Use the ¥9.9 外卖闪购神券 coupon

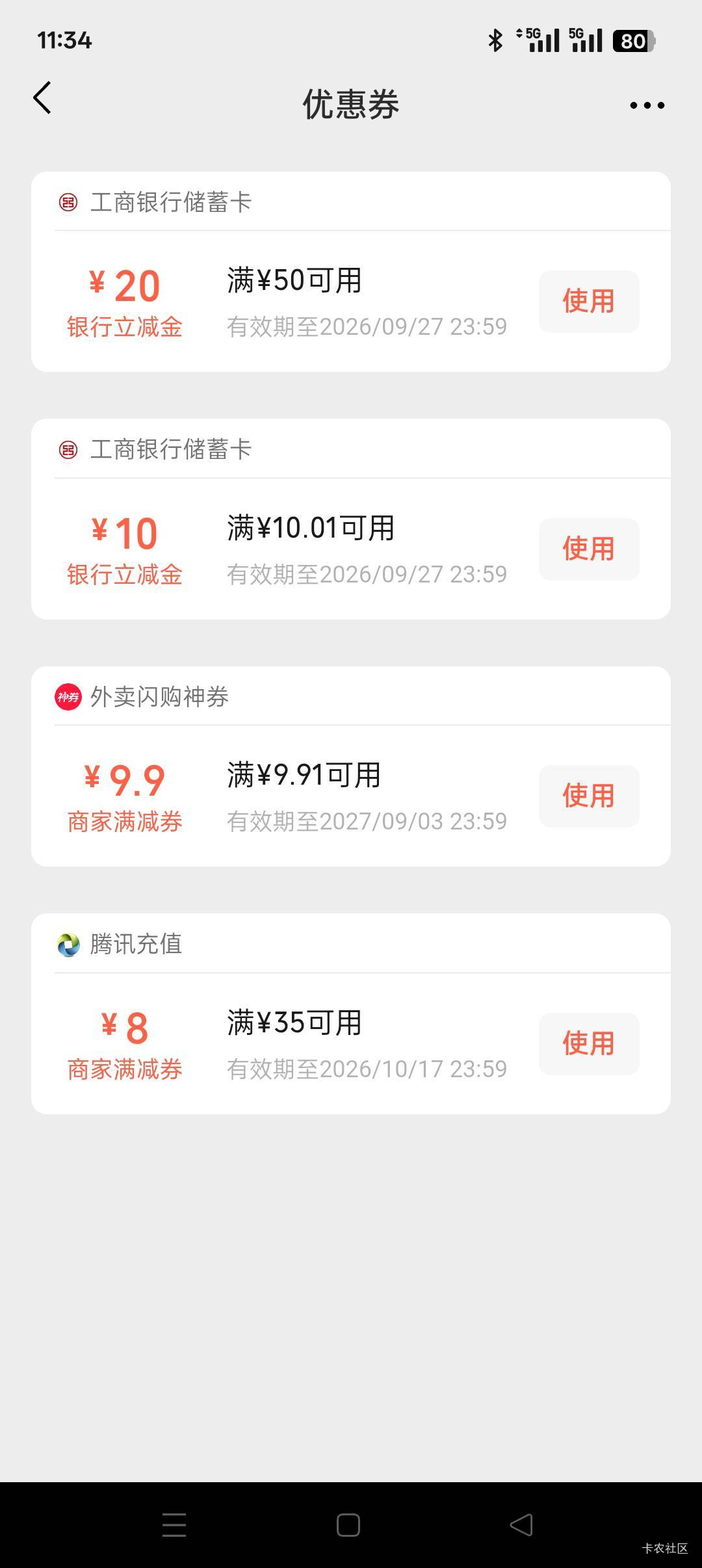tap(589, 796)
